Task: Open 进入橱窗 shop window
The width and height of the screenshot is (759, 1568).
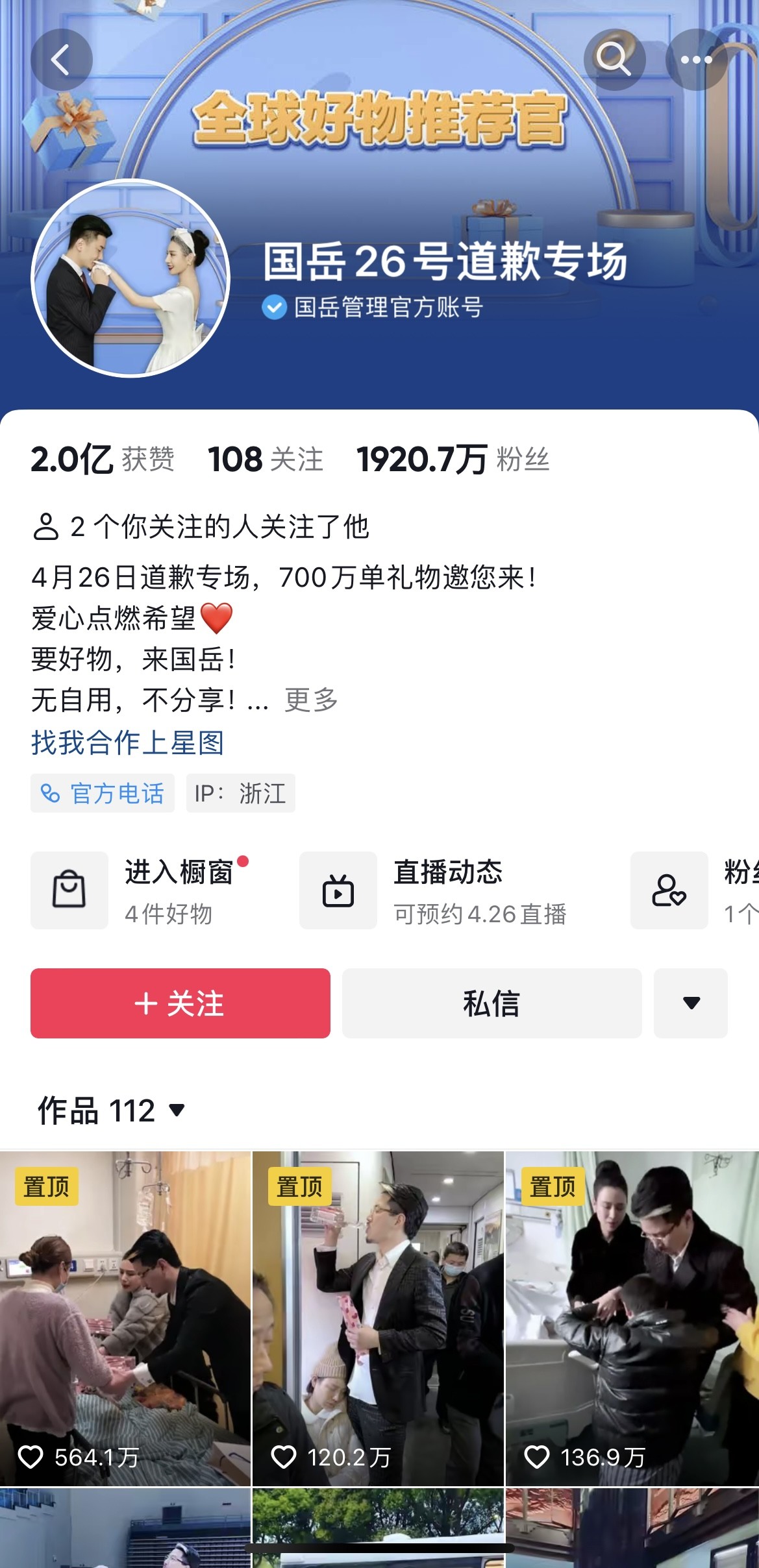Action: (x=149, y=890)
